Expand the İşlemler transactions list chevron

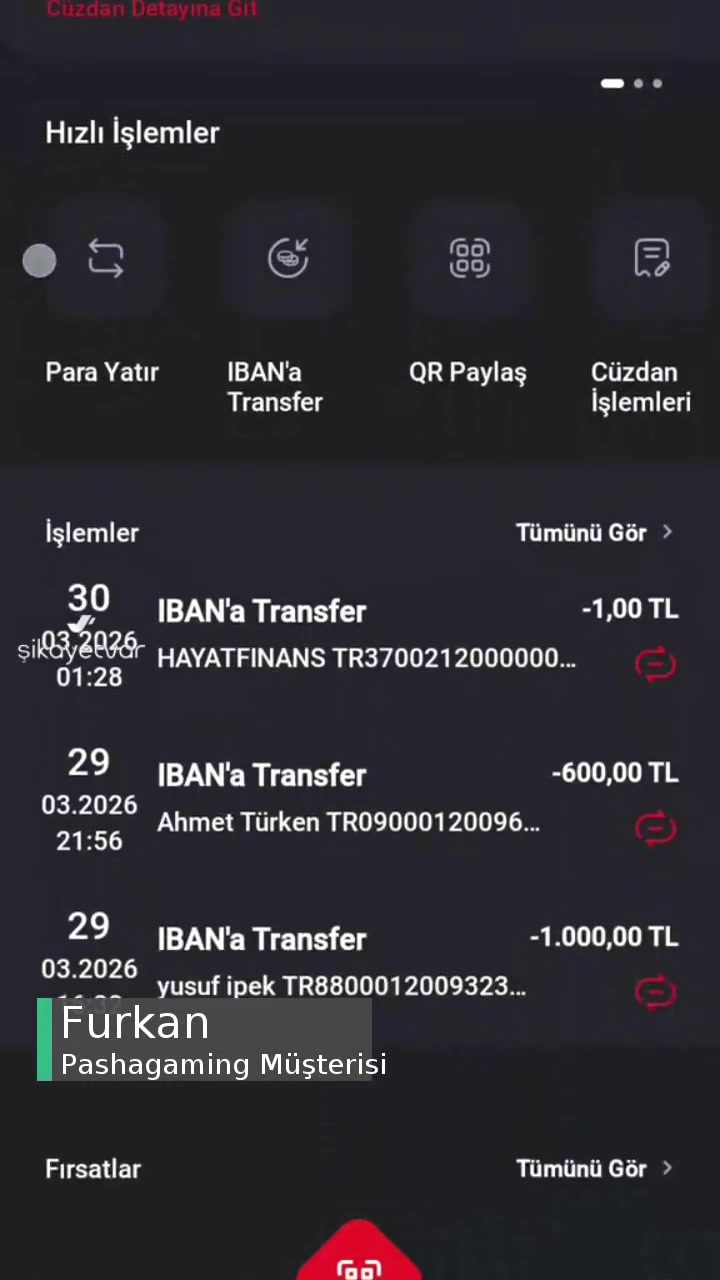click(x=667, y=532)
